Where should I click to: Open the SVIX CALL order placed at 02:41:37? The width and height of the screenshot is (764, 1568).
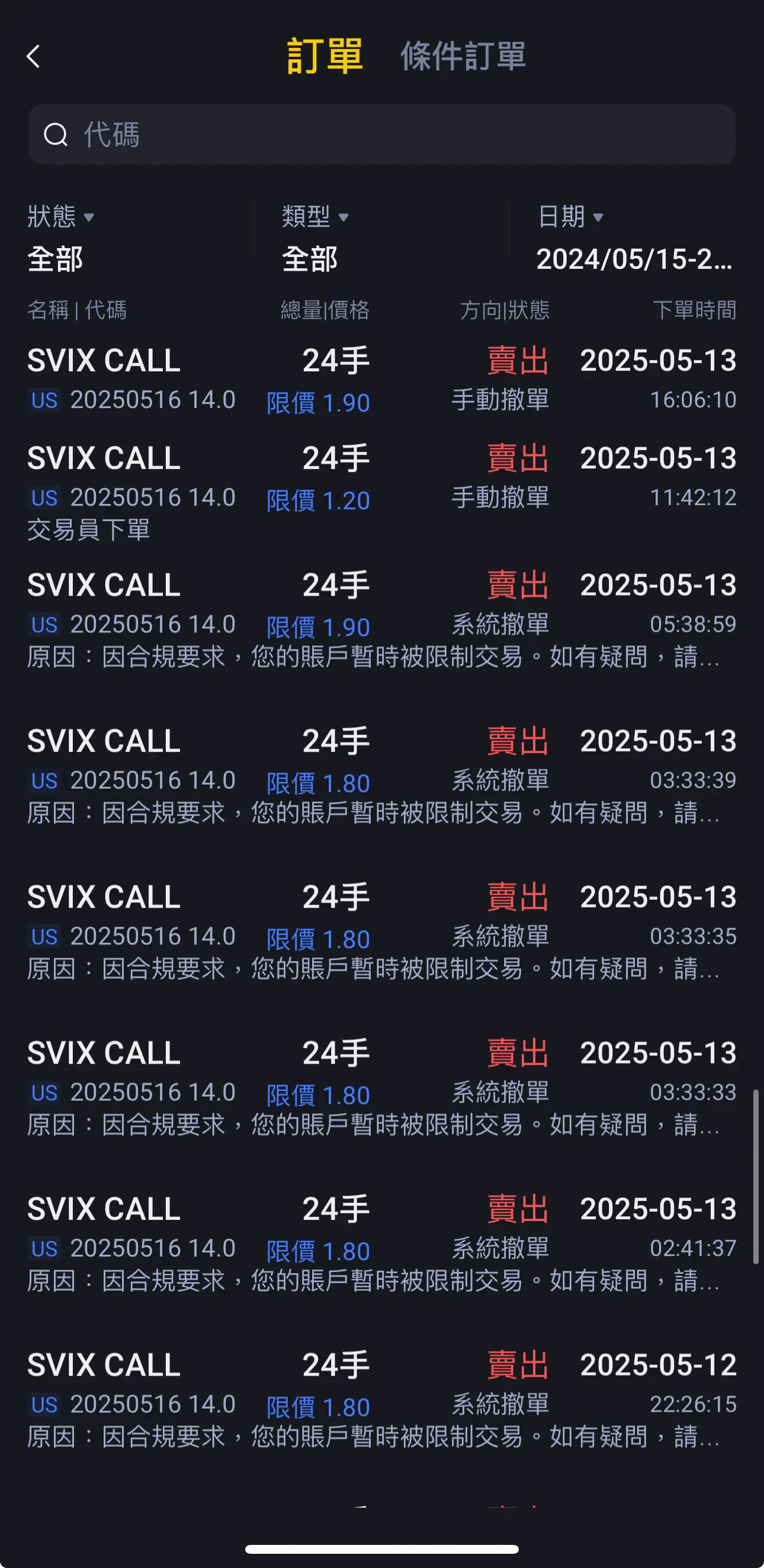381,1243
